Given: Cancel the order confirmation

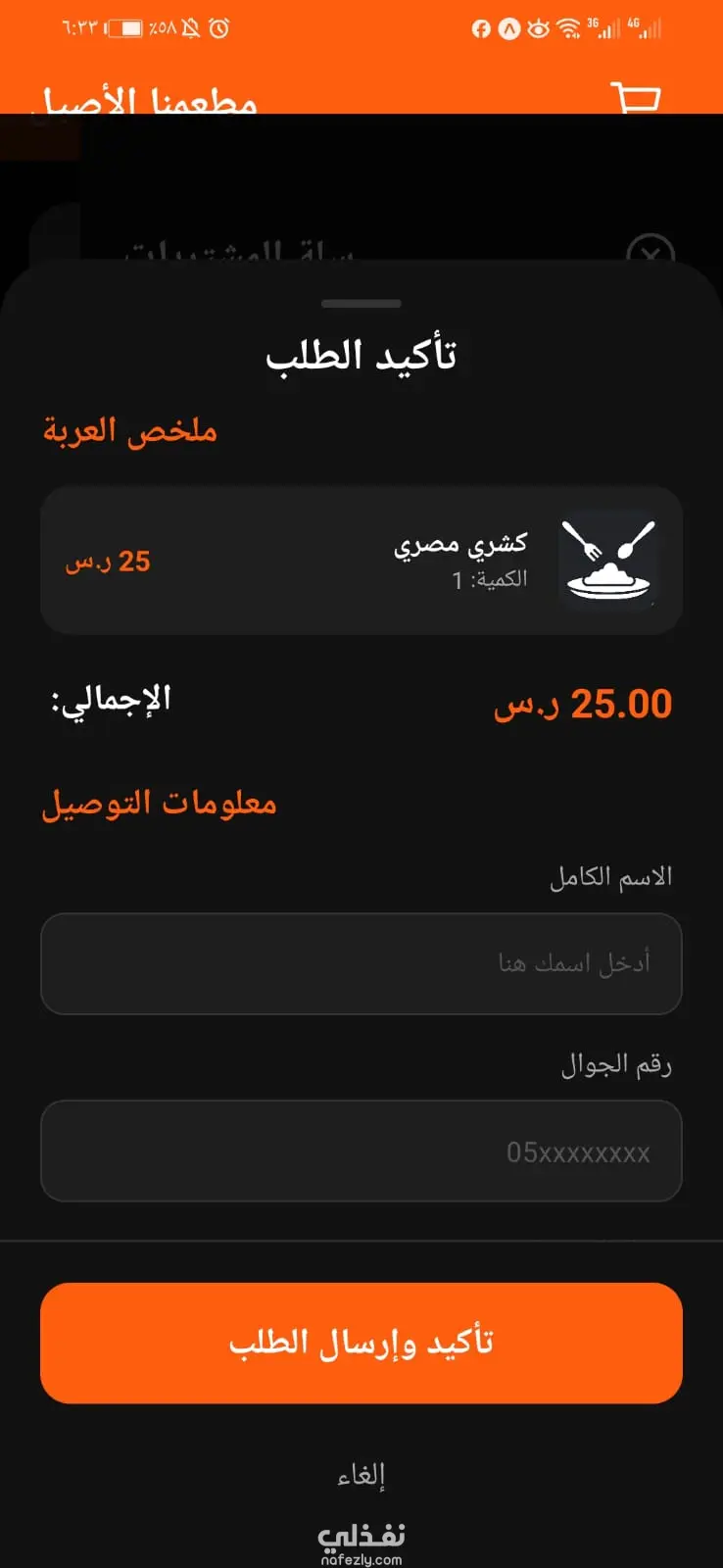Looking at the screenshot, I should [361, 1475].
